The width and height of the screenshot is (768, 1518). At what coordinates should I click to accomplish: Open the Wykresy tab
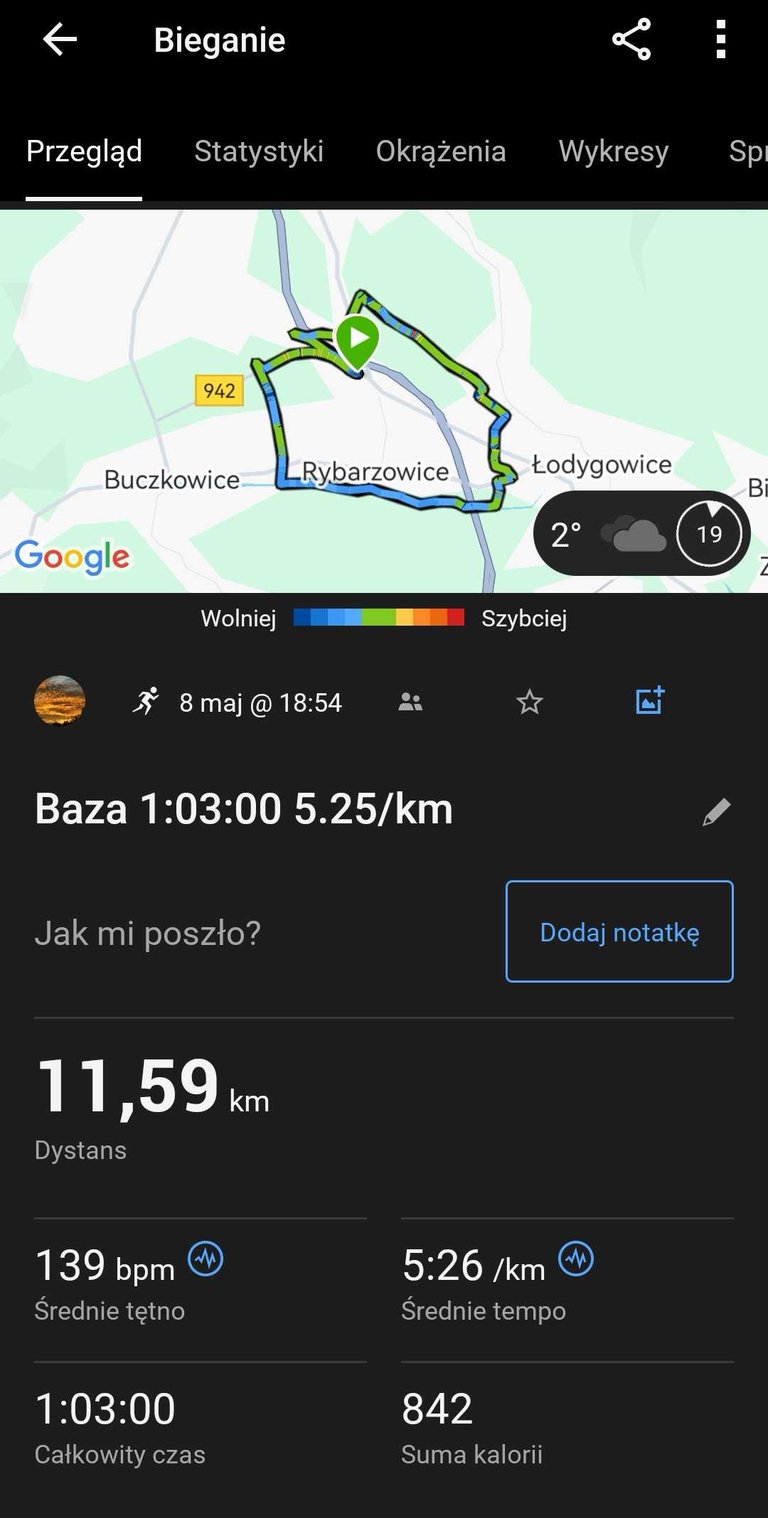(613, 151)
